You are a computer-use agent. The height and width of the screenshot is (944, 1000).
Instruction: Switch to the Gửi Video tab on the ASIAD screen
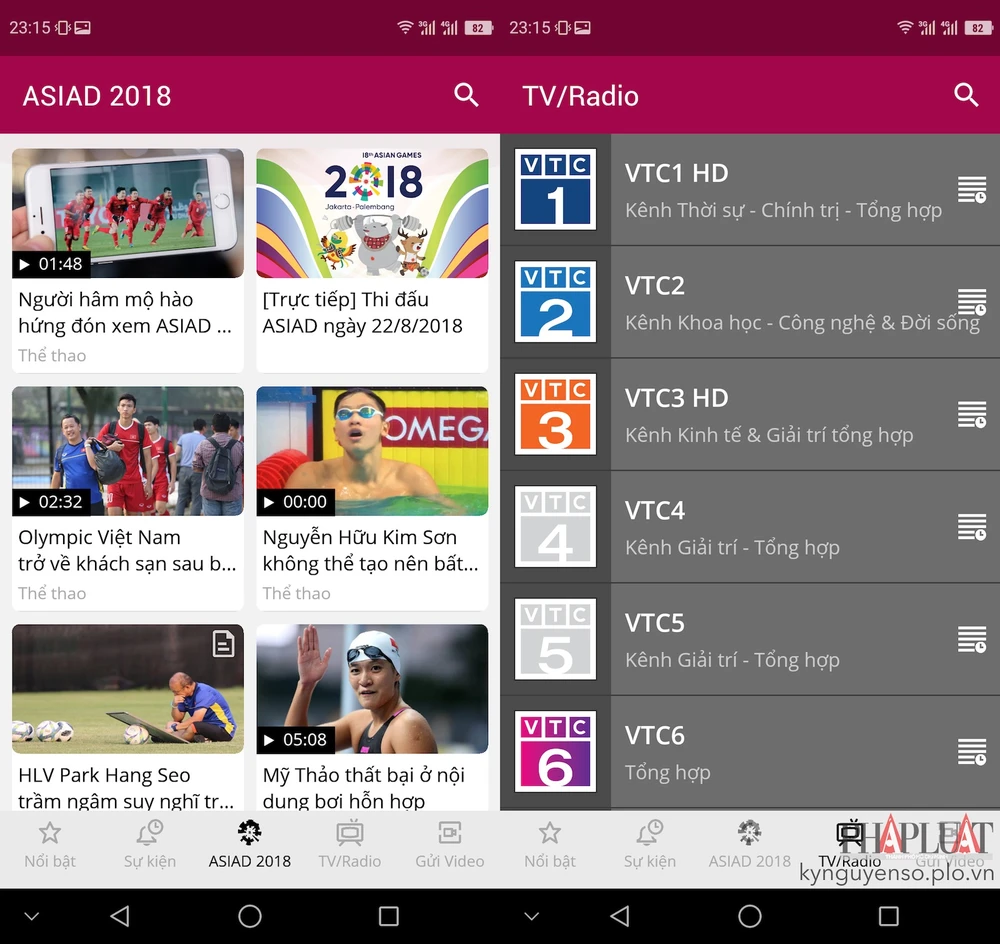click(x=449, y=845)
